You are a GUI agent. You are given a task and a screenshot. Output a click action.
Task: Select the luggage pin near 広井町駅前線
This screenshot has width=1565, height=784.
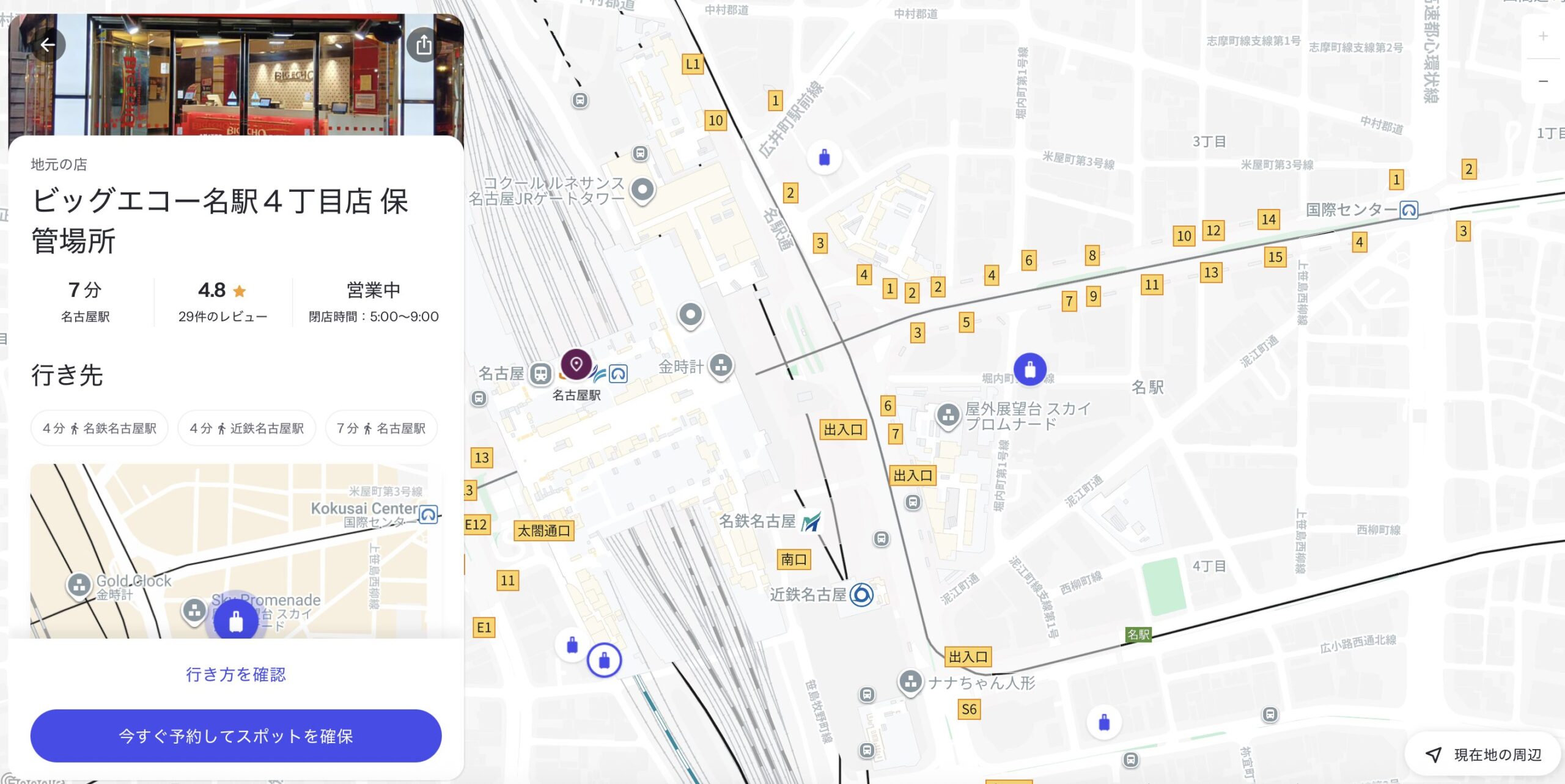824,158
